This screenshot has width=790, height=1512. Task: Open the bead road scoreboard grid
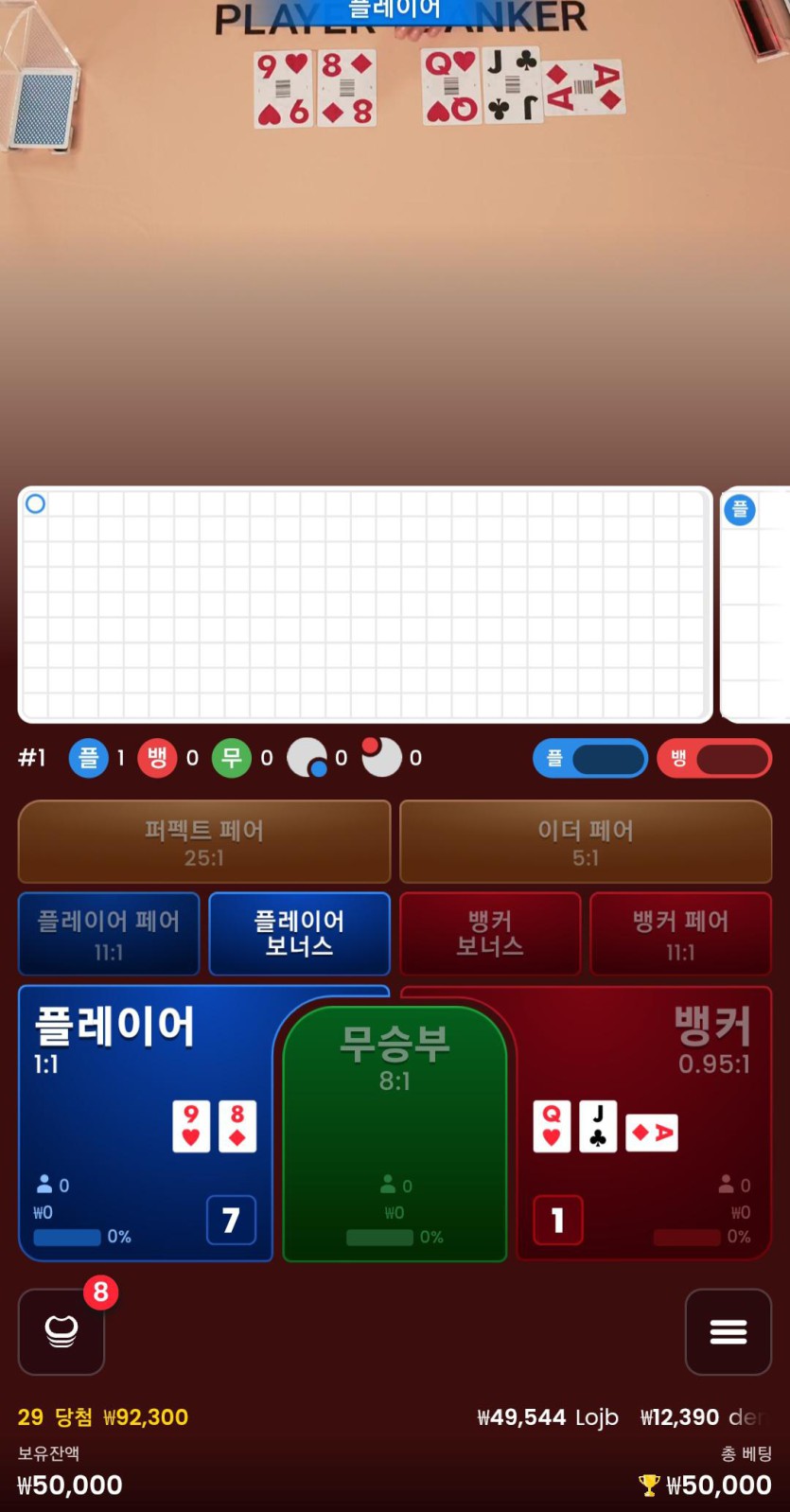point(364,604)
